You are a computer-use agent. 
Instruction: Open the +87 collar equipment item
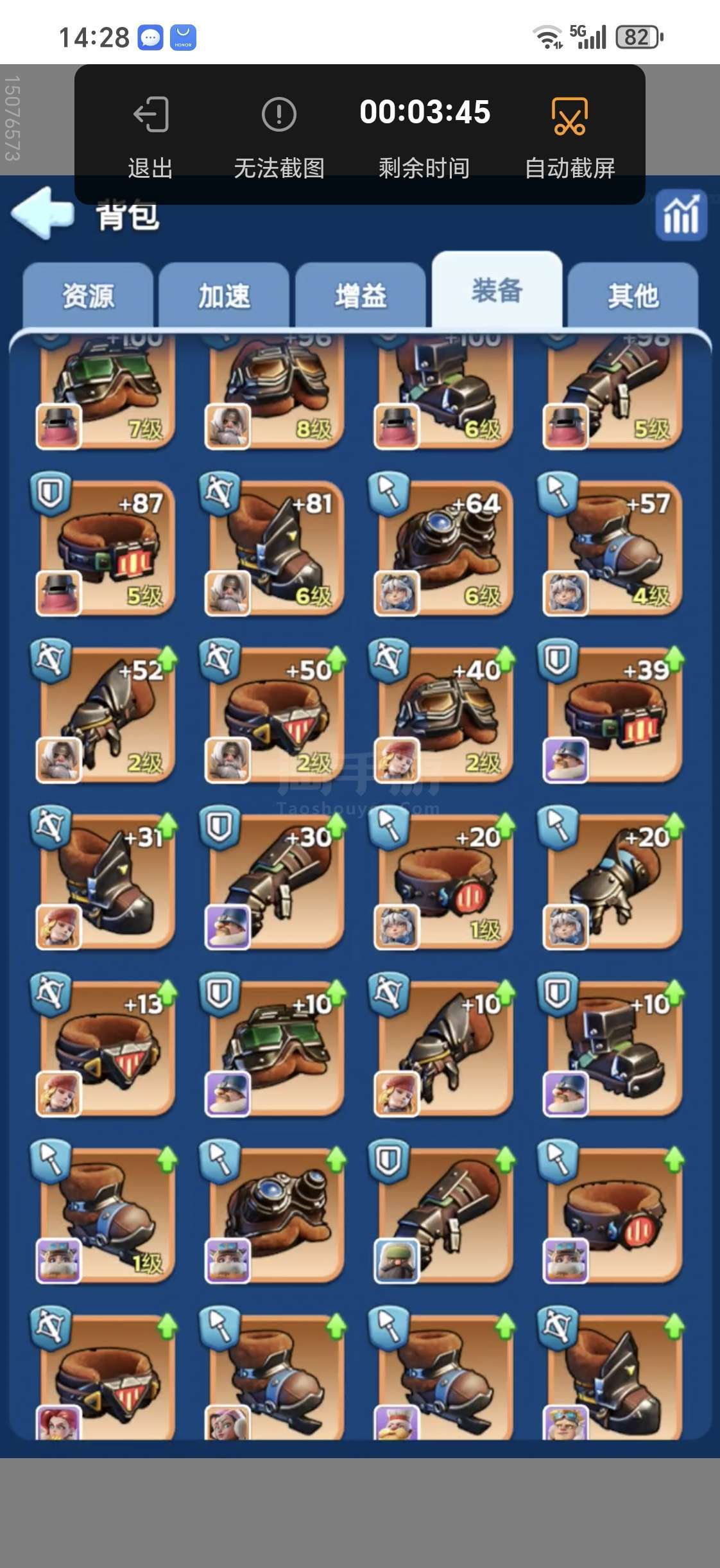(x=105, y=546)
